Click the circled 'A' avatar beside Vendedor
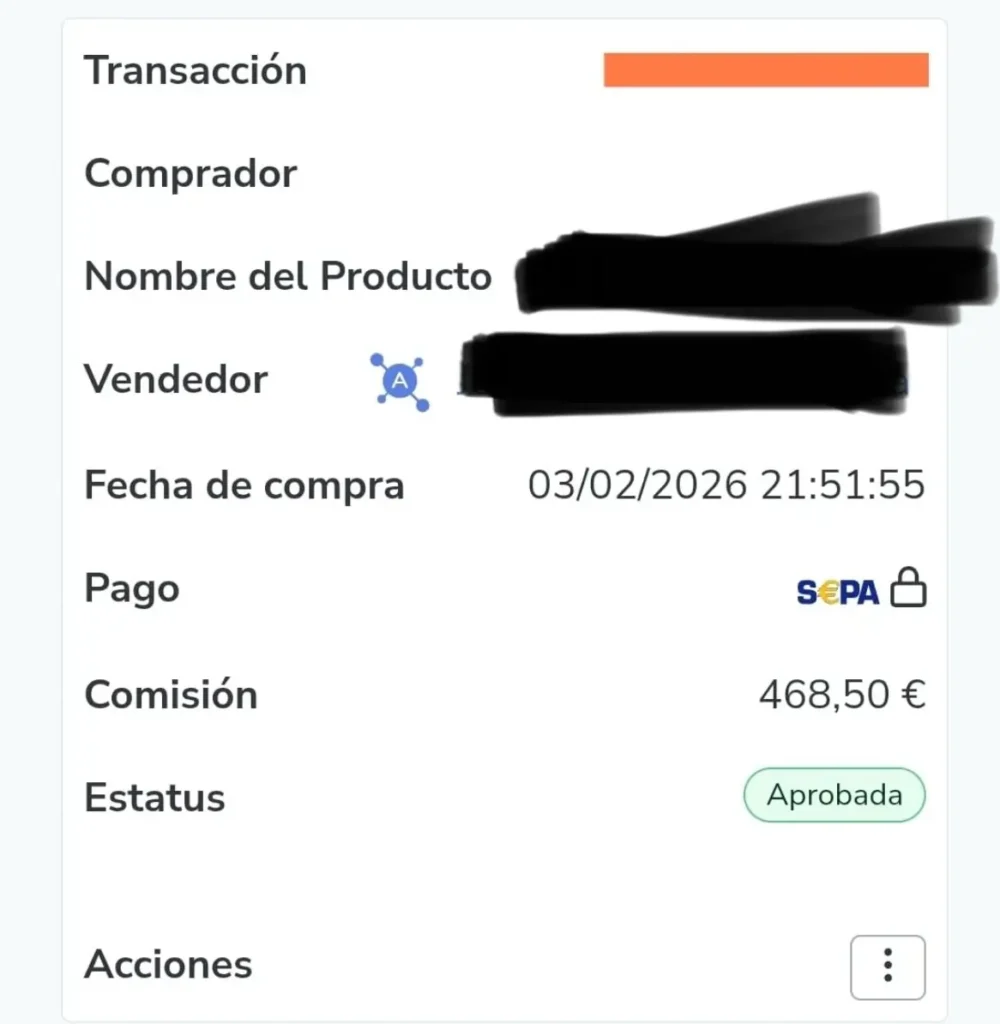The height and width of the screenshot is (1024, 1000). click(400, 381)
